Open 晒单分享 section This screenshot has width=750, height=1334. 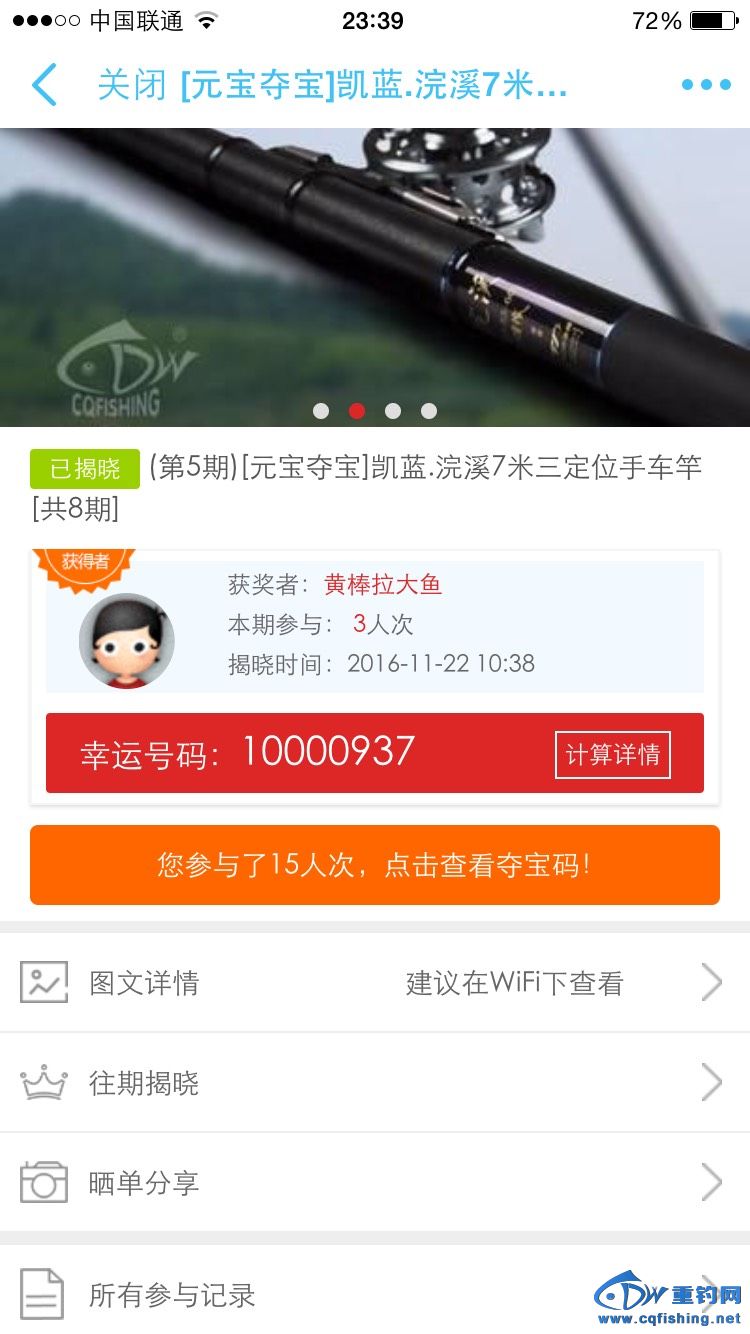[x=375, y=1183]
